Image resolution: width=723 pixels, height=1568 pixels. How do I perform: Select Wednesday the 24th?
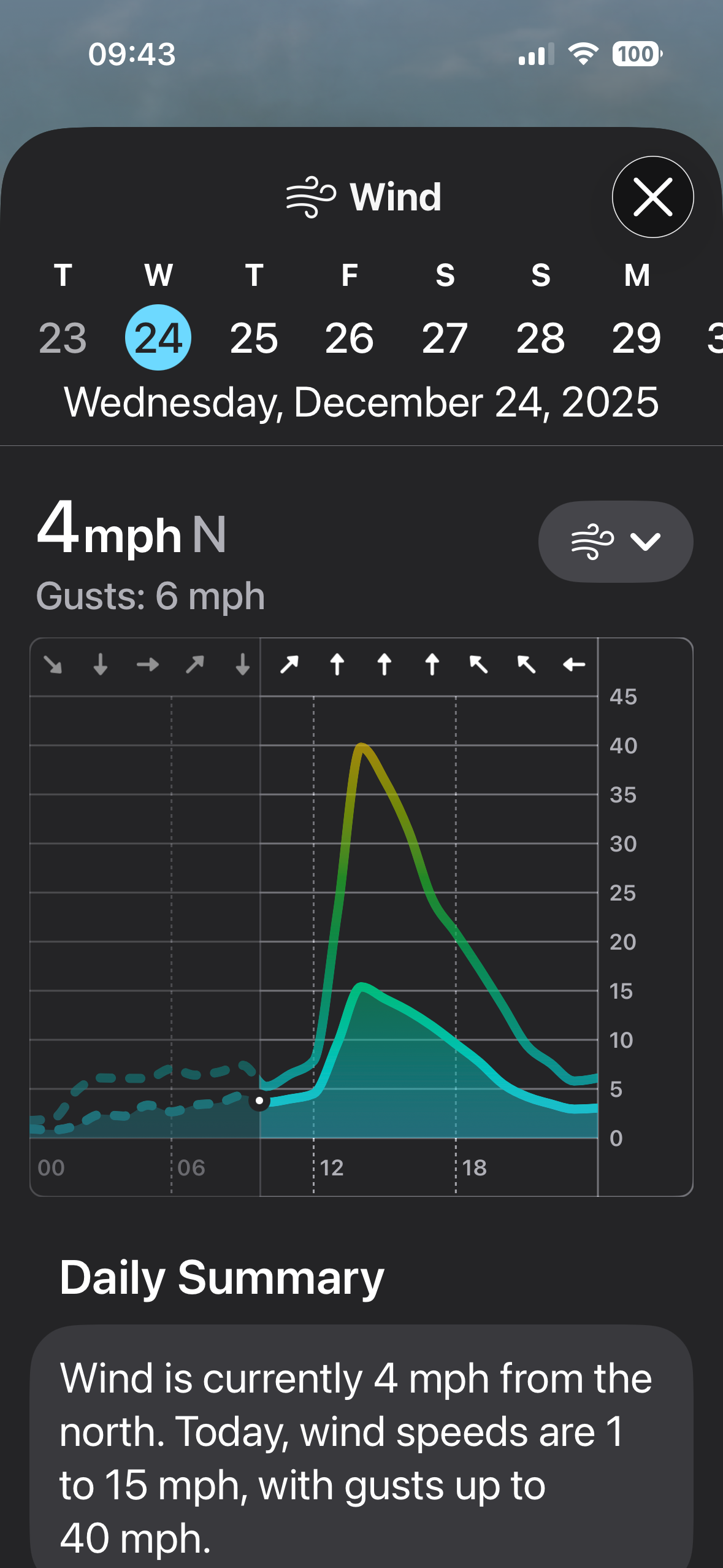point(158,338)
